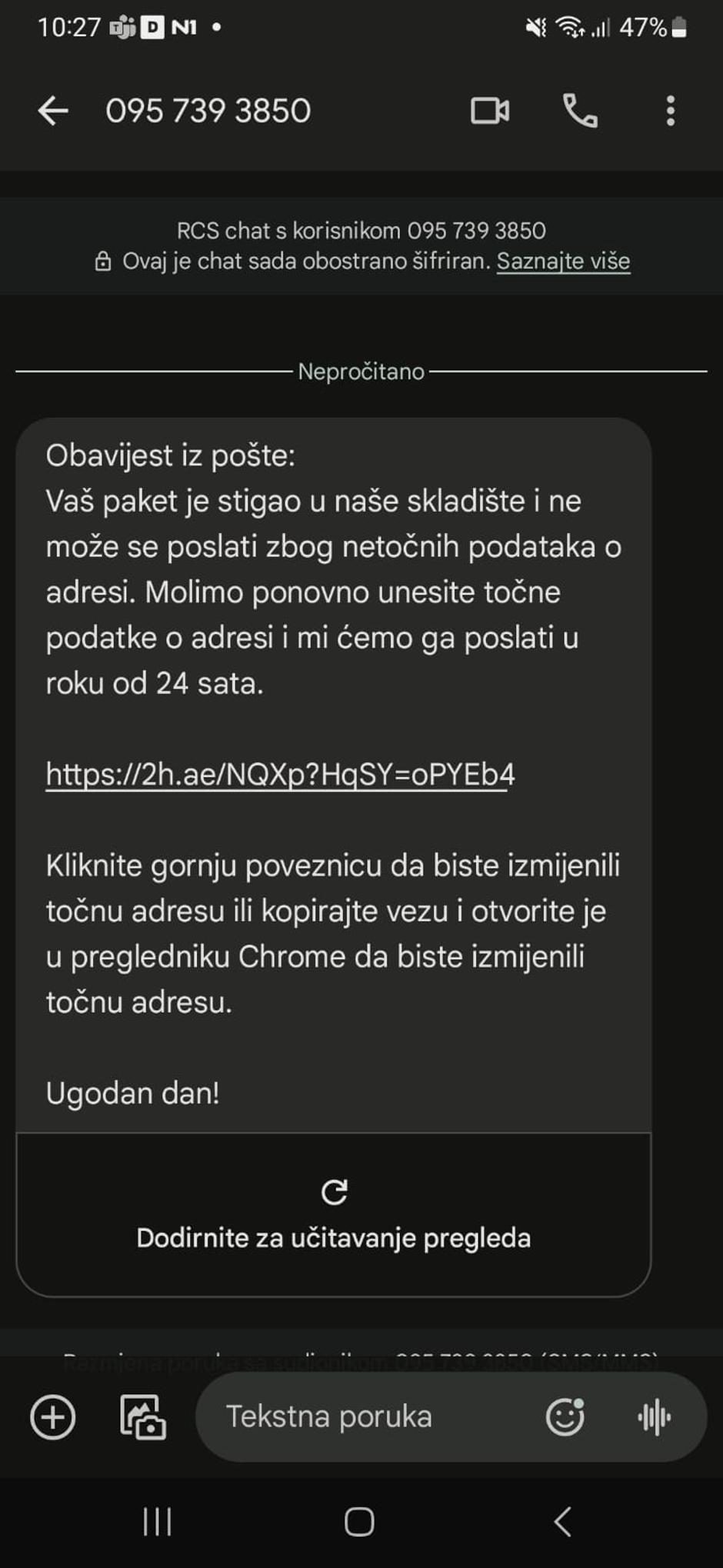723x1568 pixels.
Task: Open the recent apps view
Action: (x=158, y=1521)
